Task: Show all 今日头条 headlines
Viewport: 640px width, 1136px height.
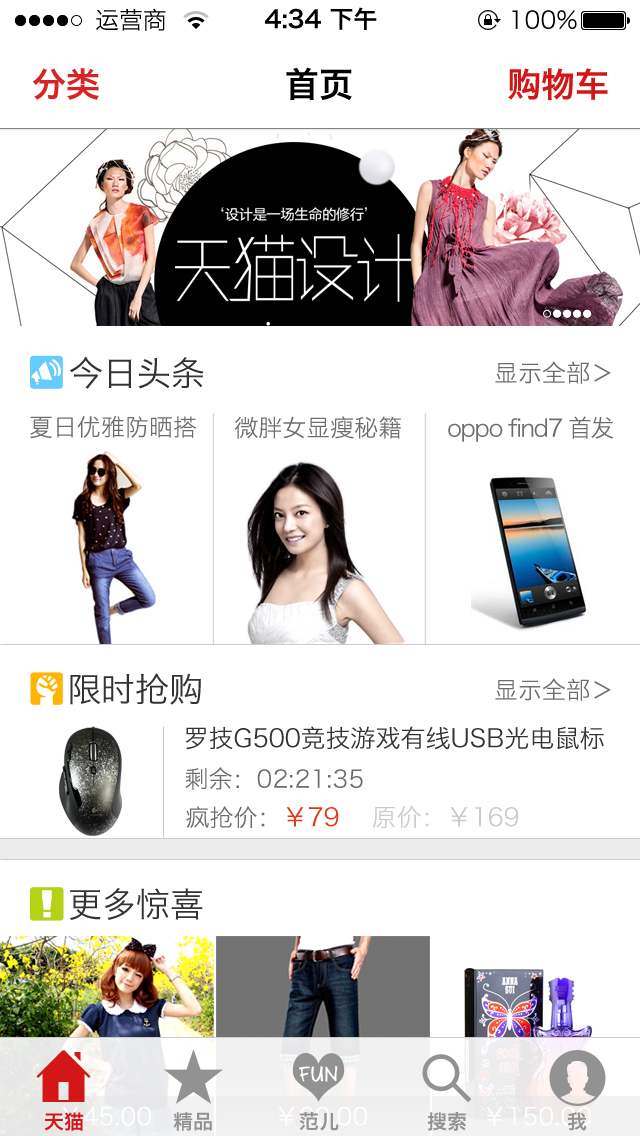Action: (552, 374)
